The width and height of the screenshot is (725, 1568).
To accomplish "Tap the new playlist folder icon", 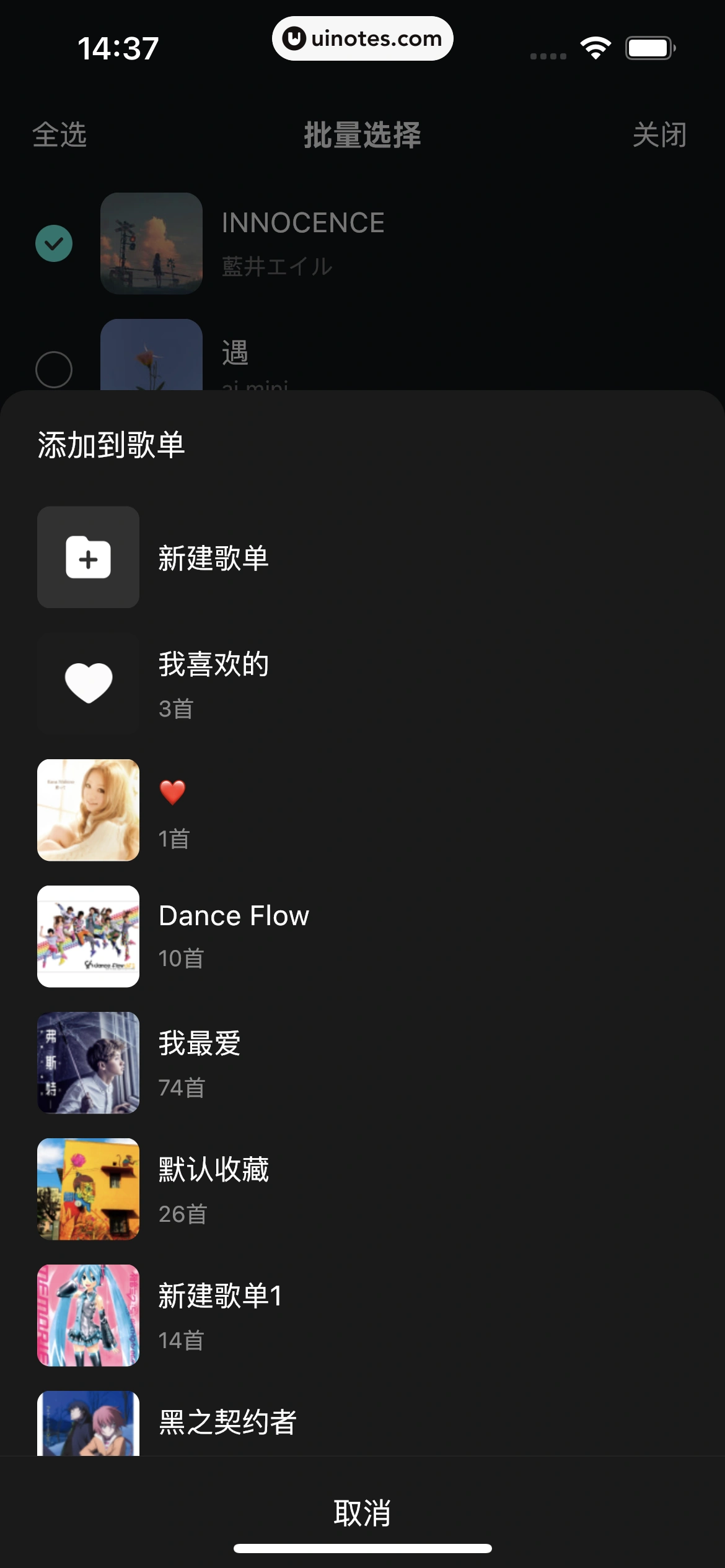I will coord(87,557).
